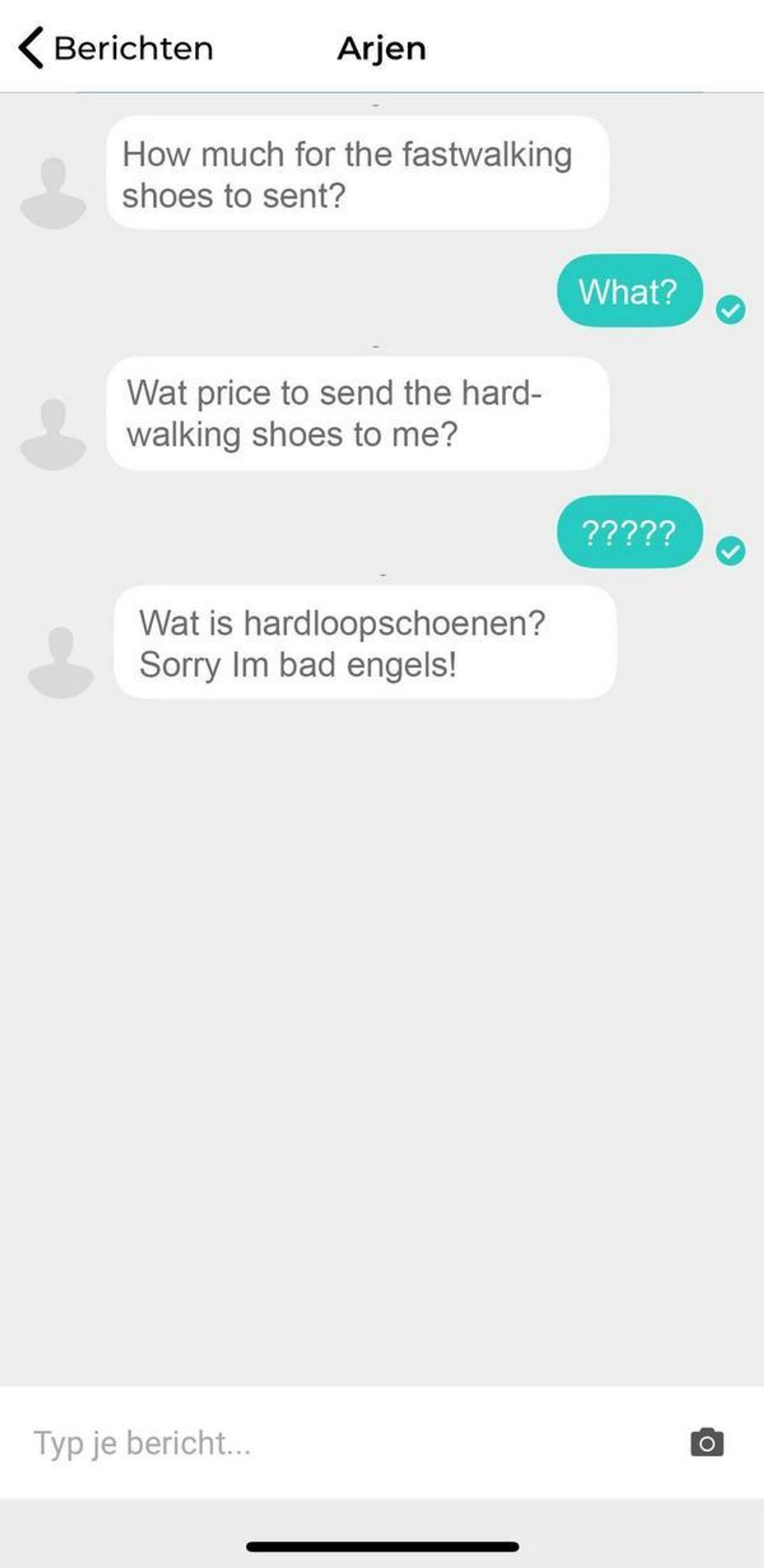Tap Arjen's avatar beside the hardloopschoenen message
The height and width of the screenshot is (1568, 764).
(x=60, y=662)
